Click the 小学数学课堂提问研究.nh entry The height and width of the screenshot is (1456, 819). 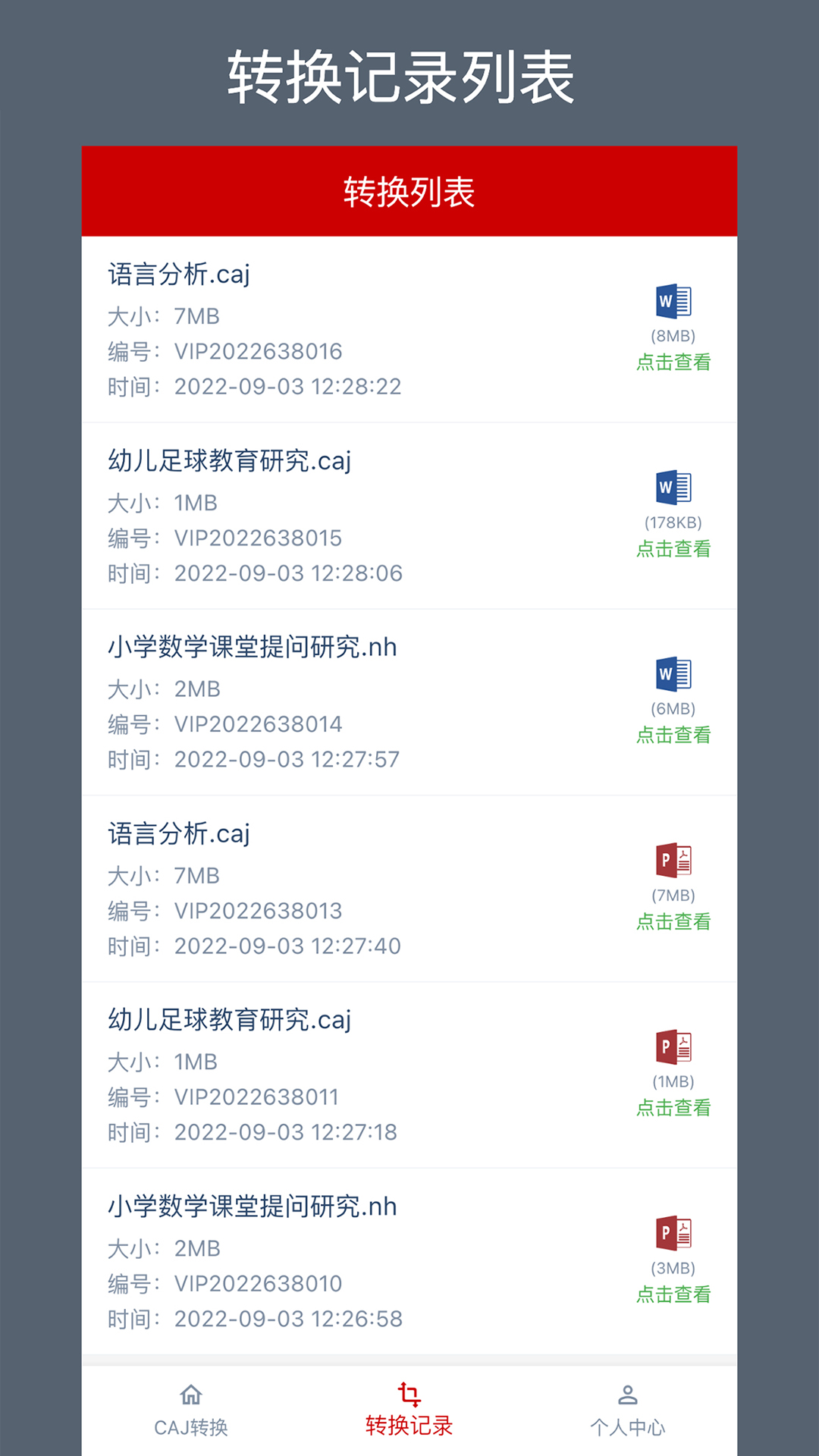(303, 701)
